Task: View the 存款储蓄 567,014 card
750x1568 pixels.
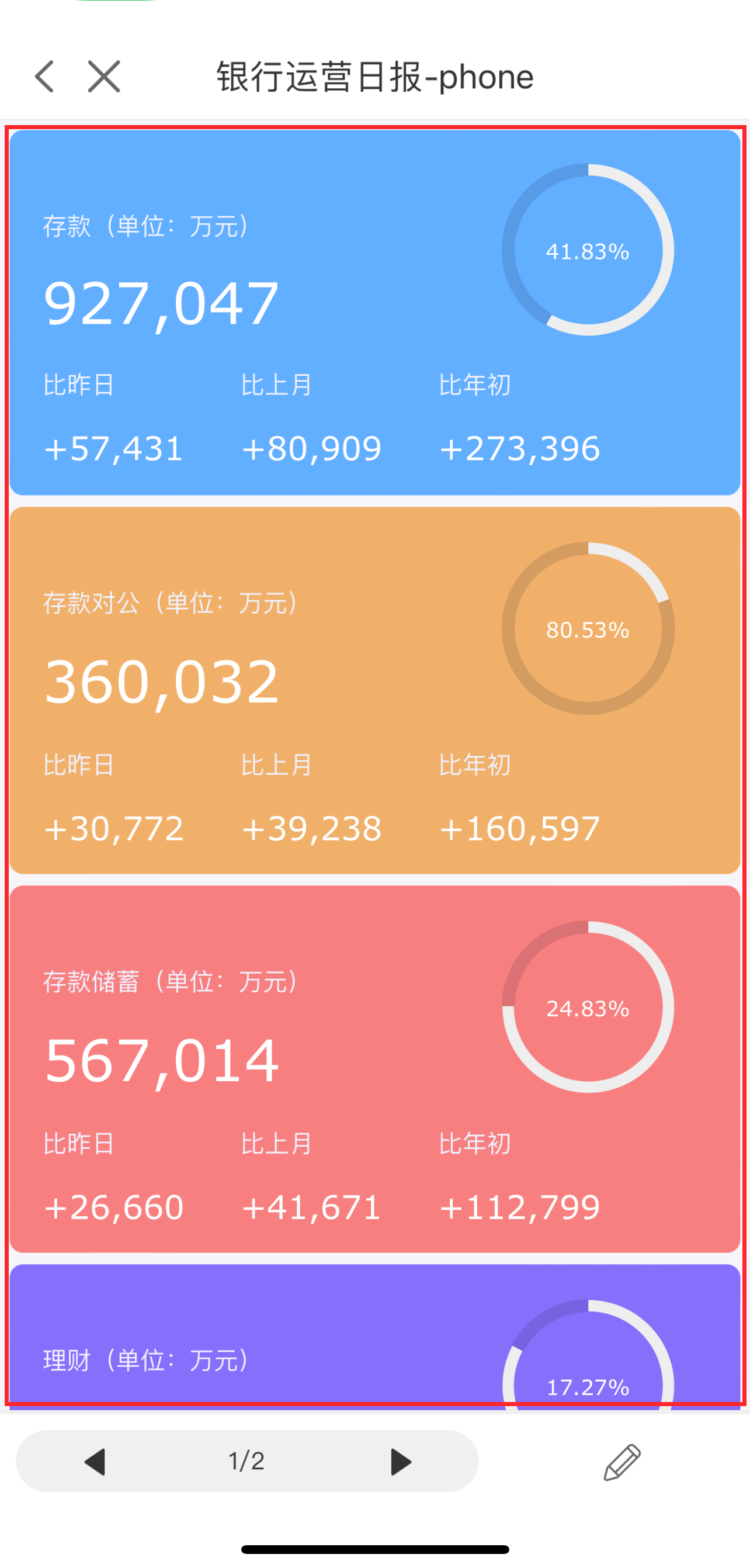Action: (x=374, y=1069)
